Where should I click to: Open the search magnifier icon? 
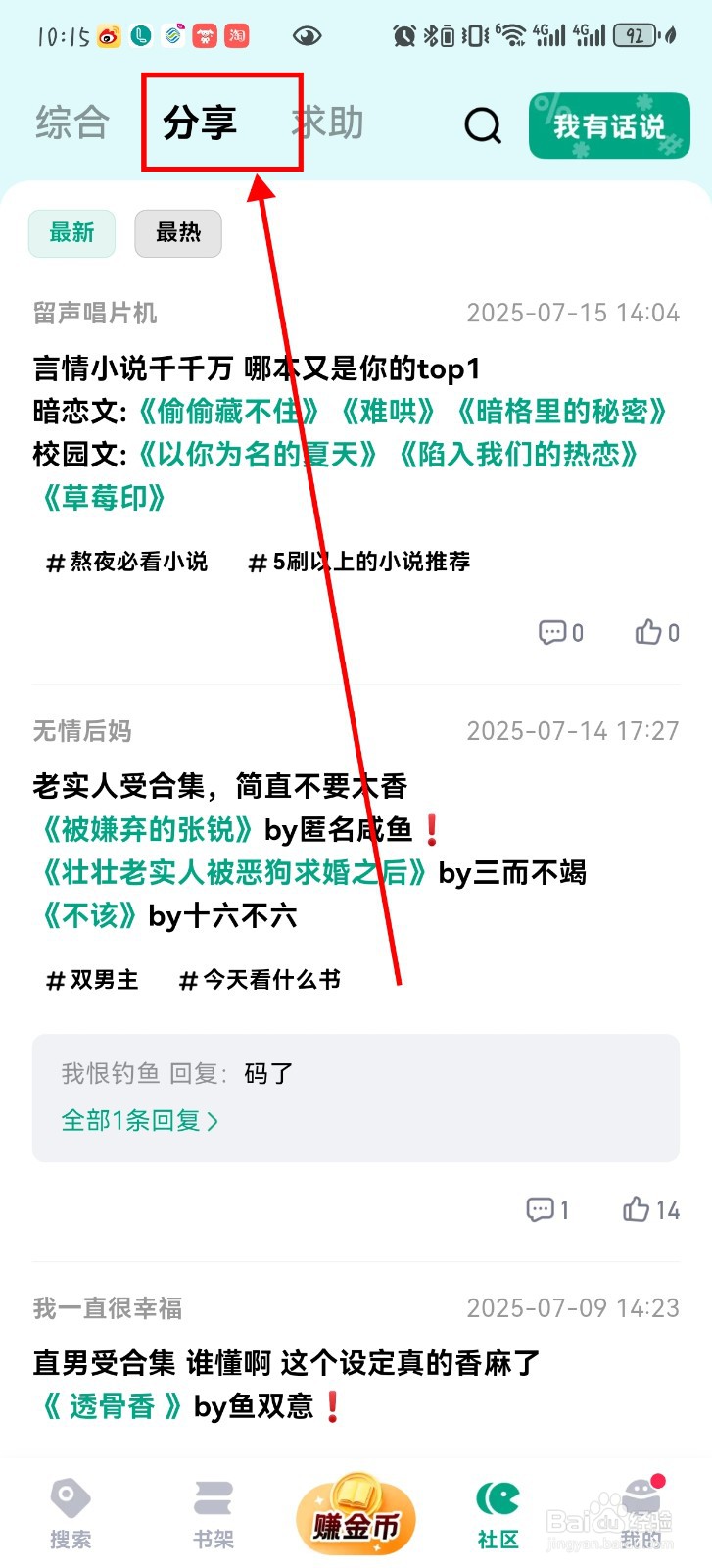[482, 125]
